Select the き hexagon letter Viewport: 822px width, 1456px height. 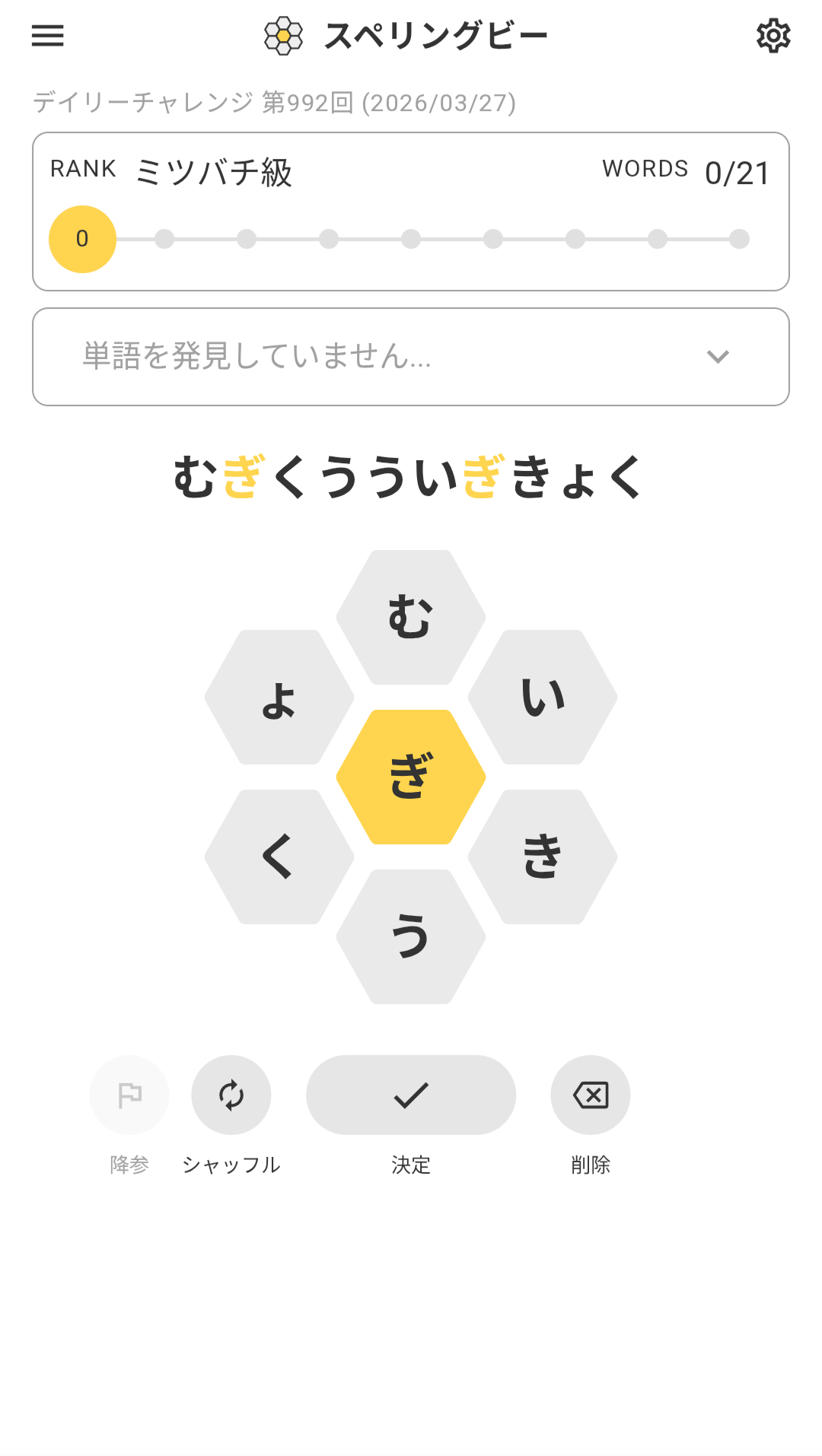click(543, 857)
